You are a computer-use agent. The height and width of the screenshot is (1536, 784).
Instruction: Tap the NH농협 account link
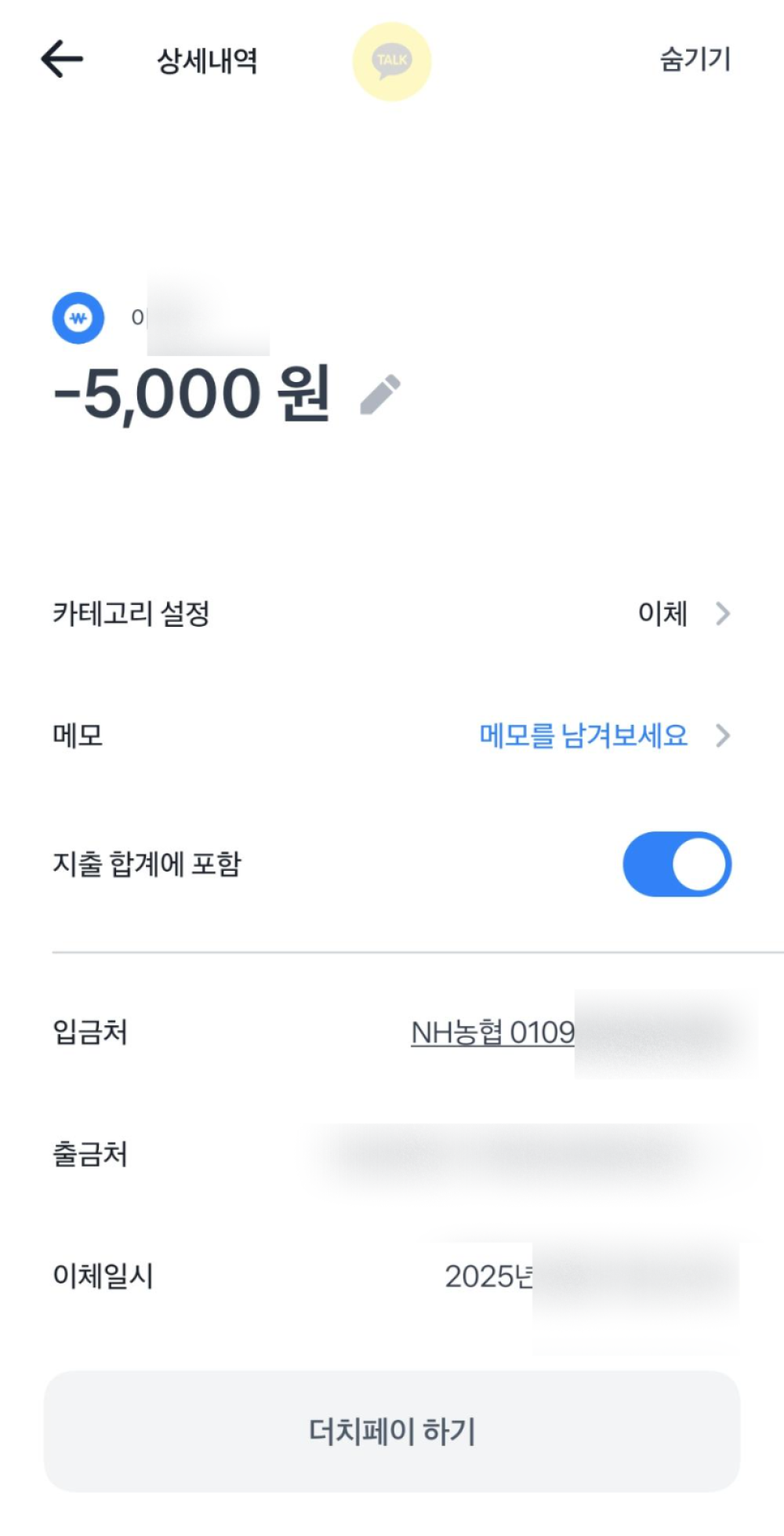point(492,1032)
